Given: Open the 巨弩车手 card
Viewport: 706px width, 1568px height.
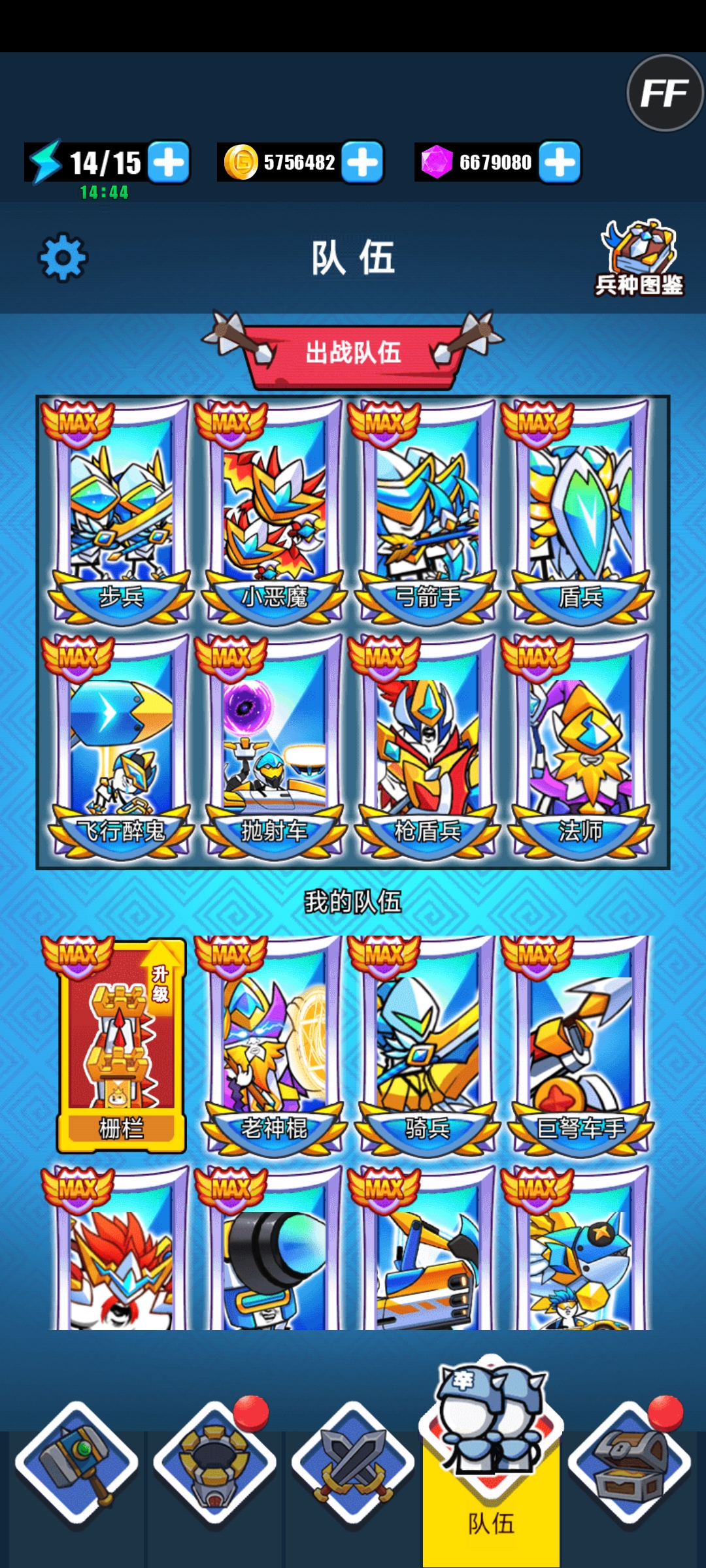Looking at the screenshot, I should [579, 1045].
